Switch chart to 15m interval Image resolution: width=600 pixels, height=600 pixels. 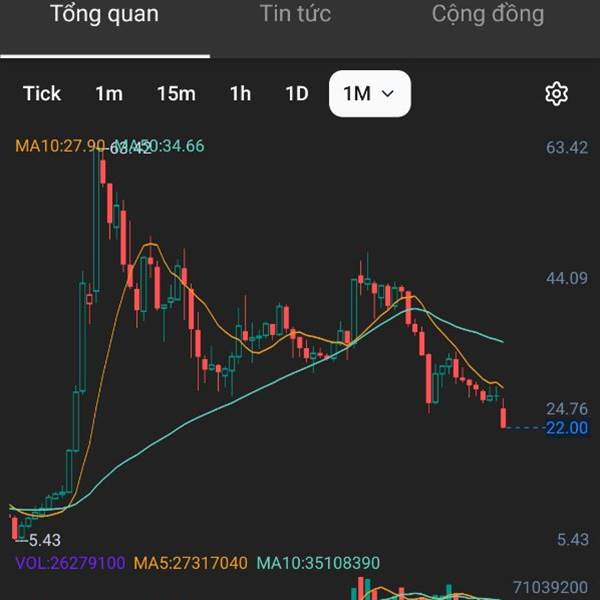tap(176, 94)
